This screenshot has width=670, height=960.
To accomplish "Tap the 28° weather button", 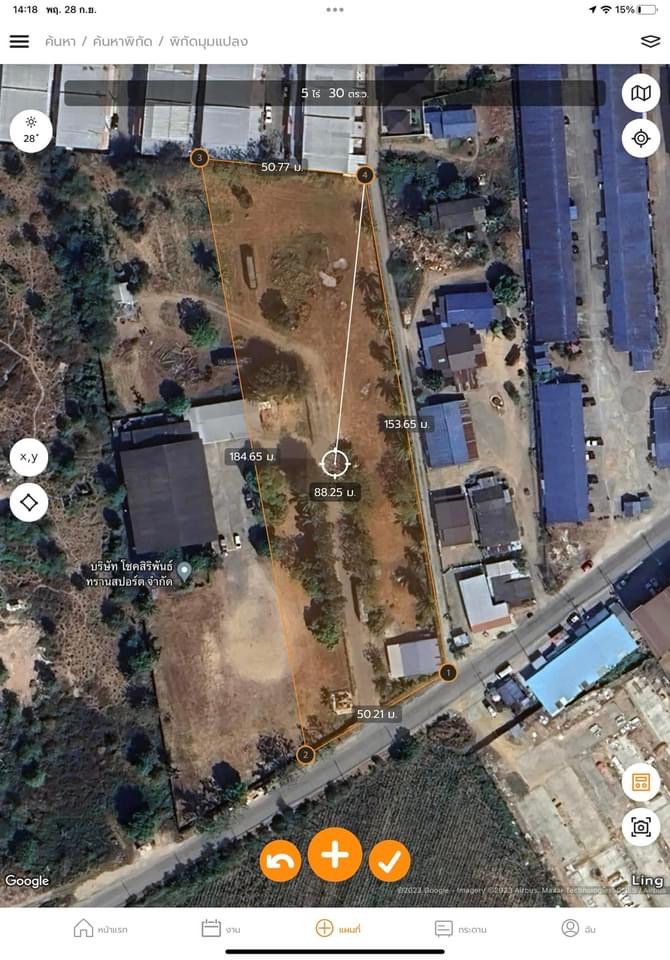I will tap(30, 129).
